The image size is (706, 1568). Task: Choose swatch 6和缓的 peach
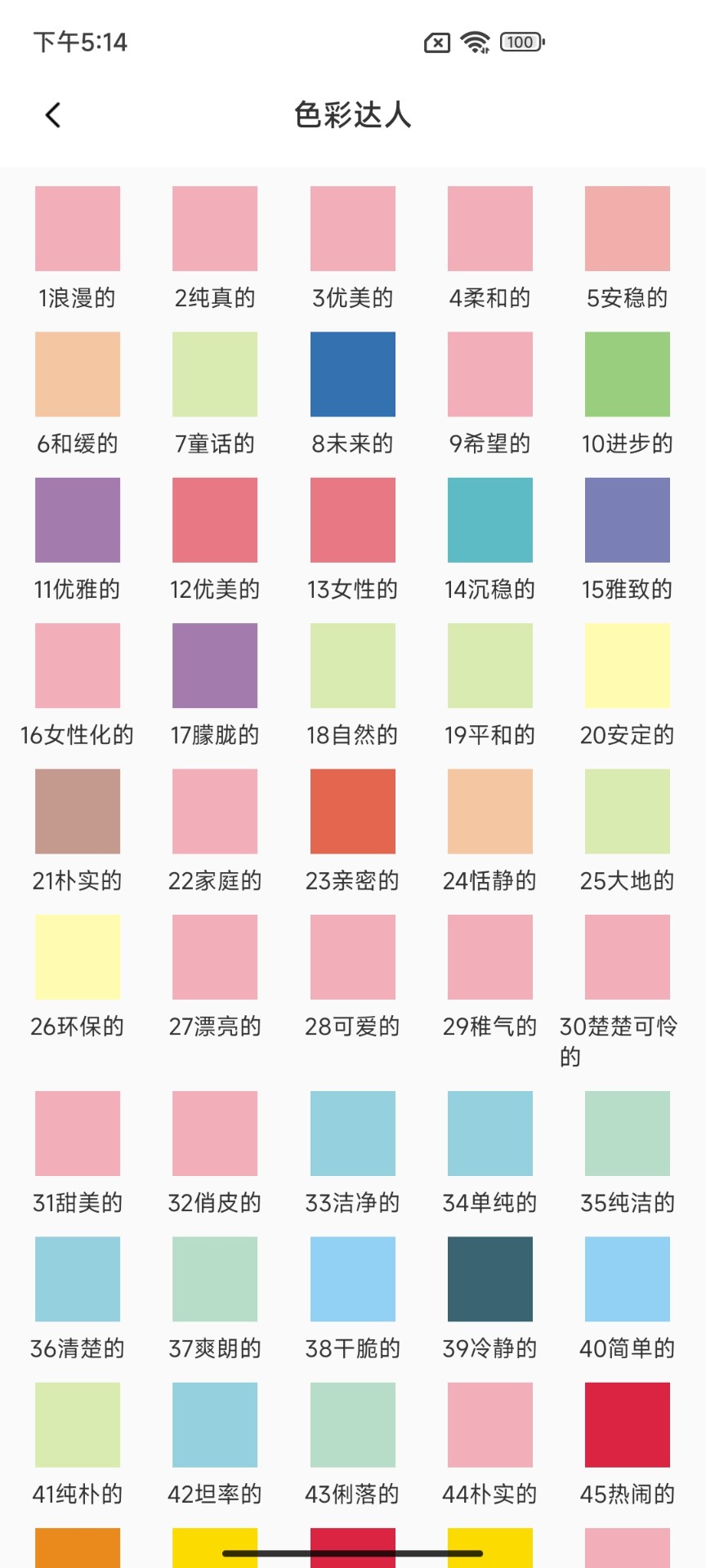(77, 374)
